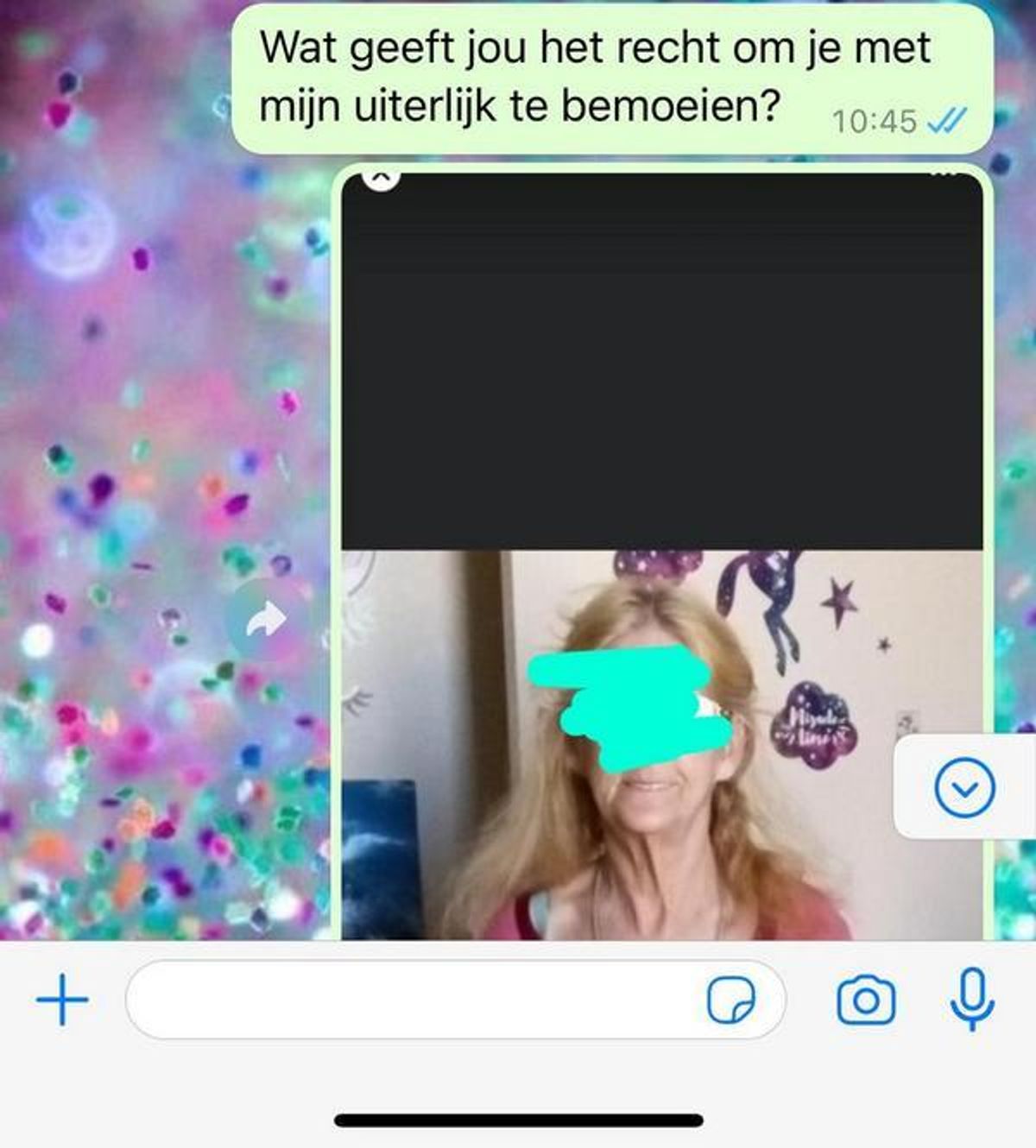
Task: Open the camera
Action: (866, 1000)
